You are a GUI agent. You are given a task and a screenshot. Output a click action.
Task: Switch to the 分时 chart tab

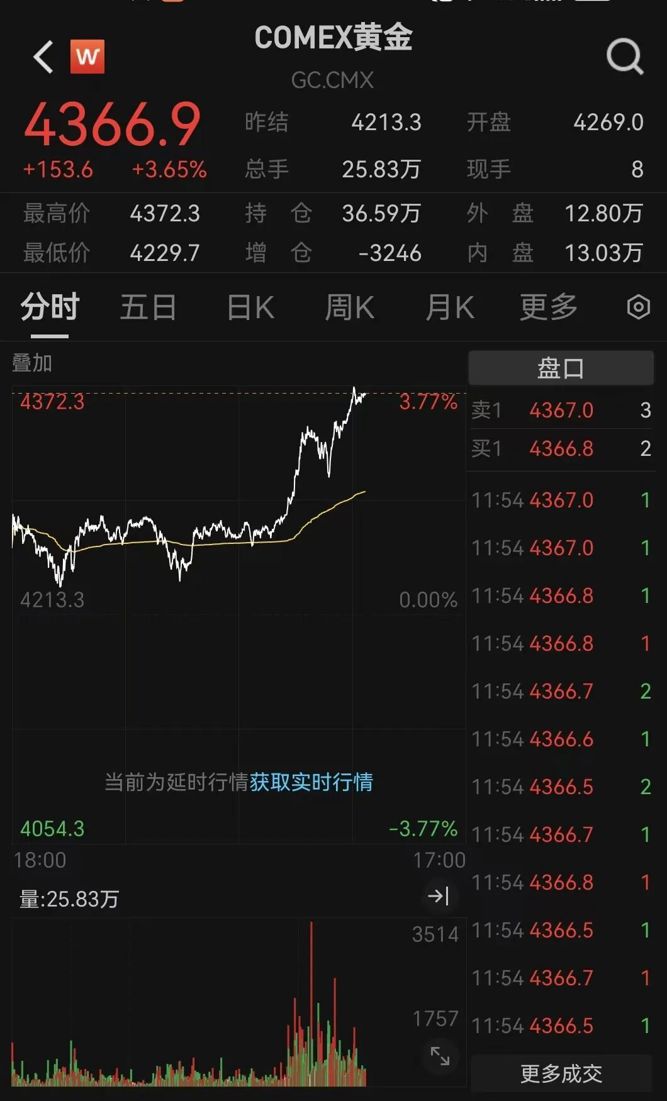[x=49, y=307]
